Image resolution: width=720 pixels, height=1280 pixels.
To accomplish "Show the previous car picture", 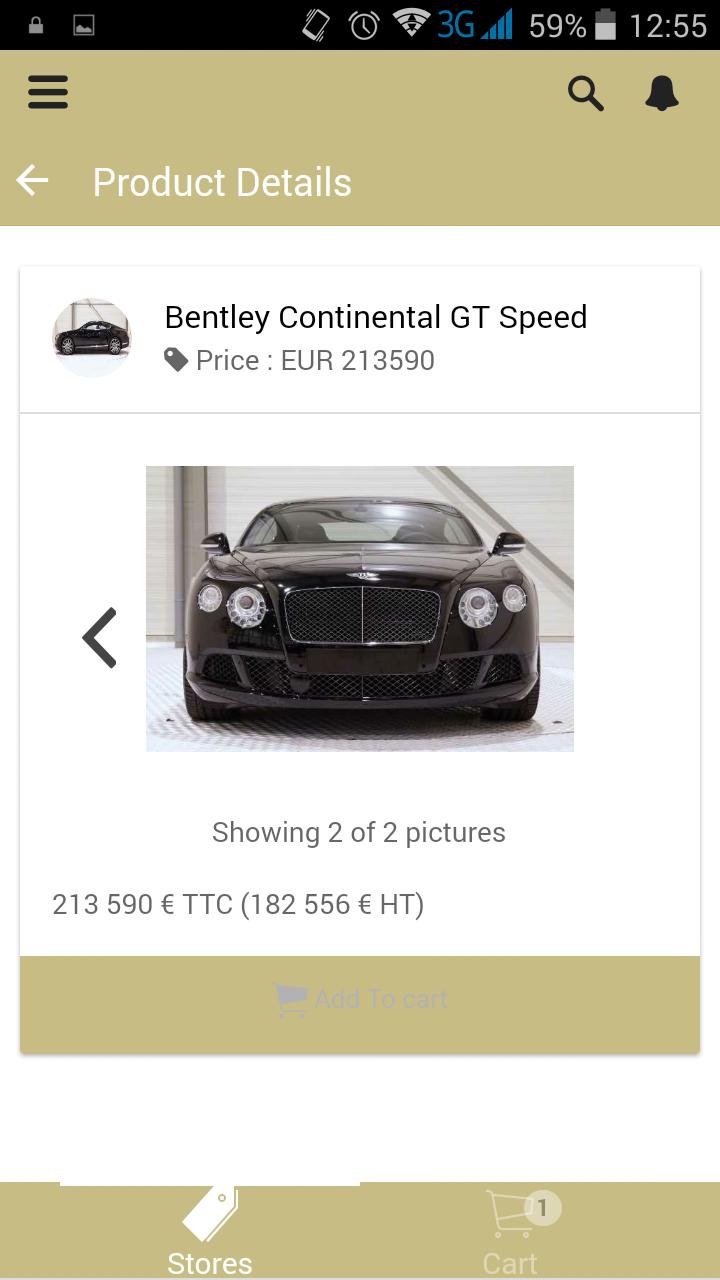I will [100, 637].
